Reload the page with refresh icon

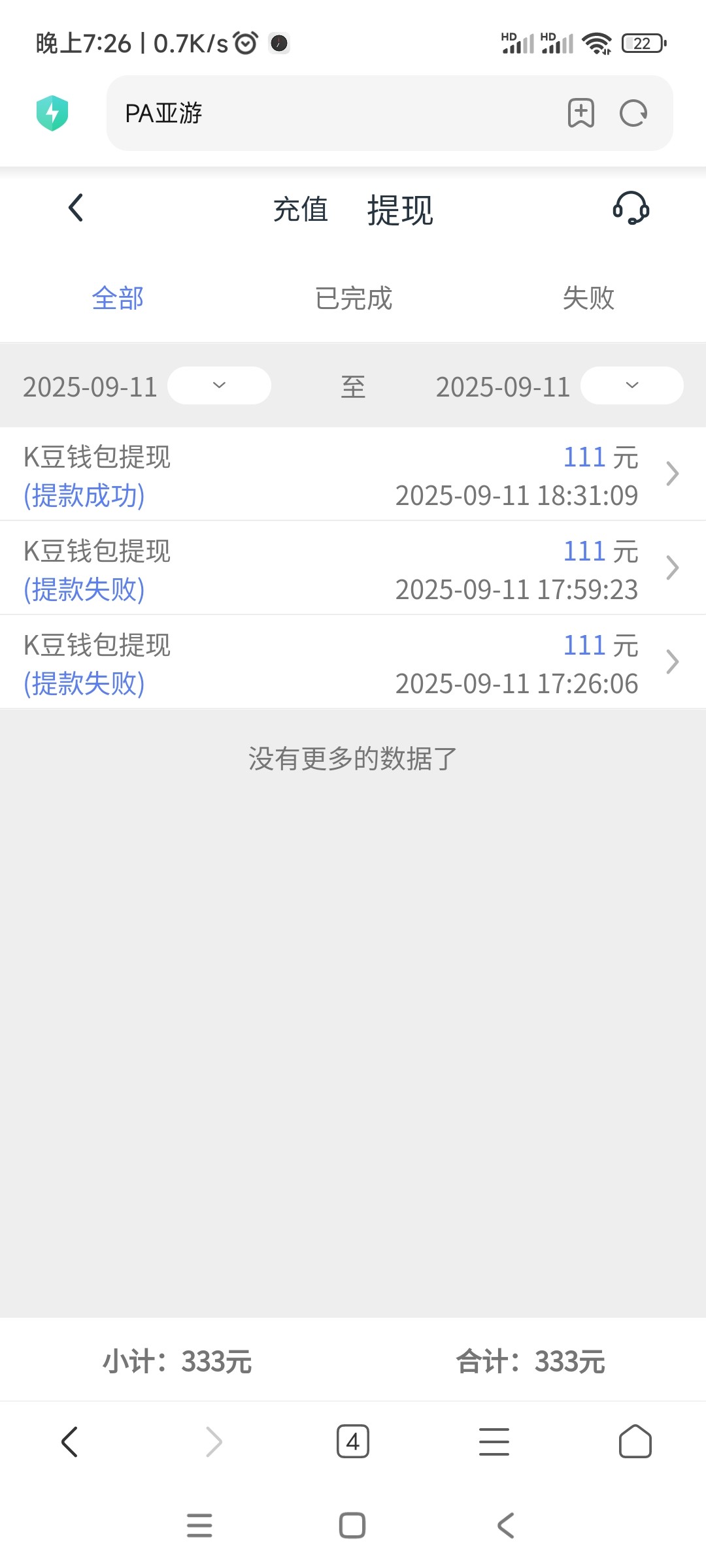coord(633,114)
